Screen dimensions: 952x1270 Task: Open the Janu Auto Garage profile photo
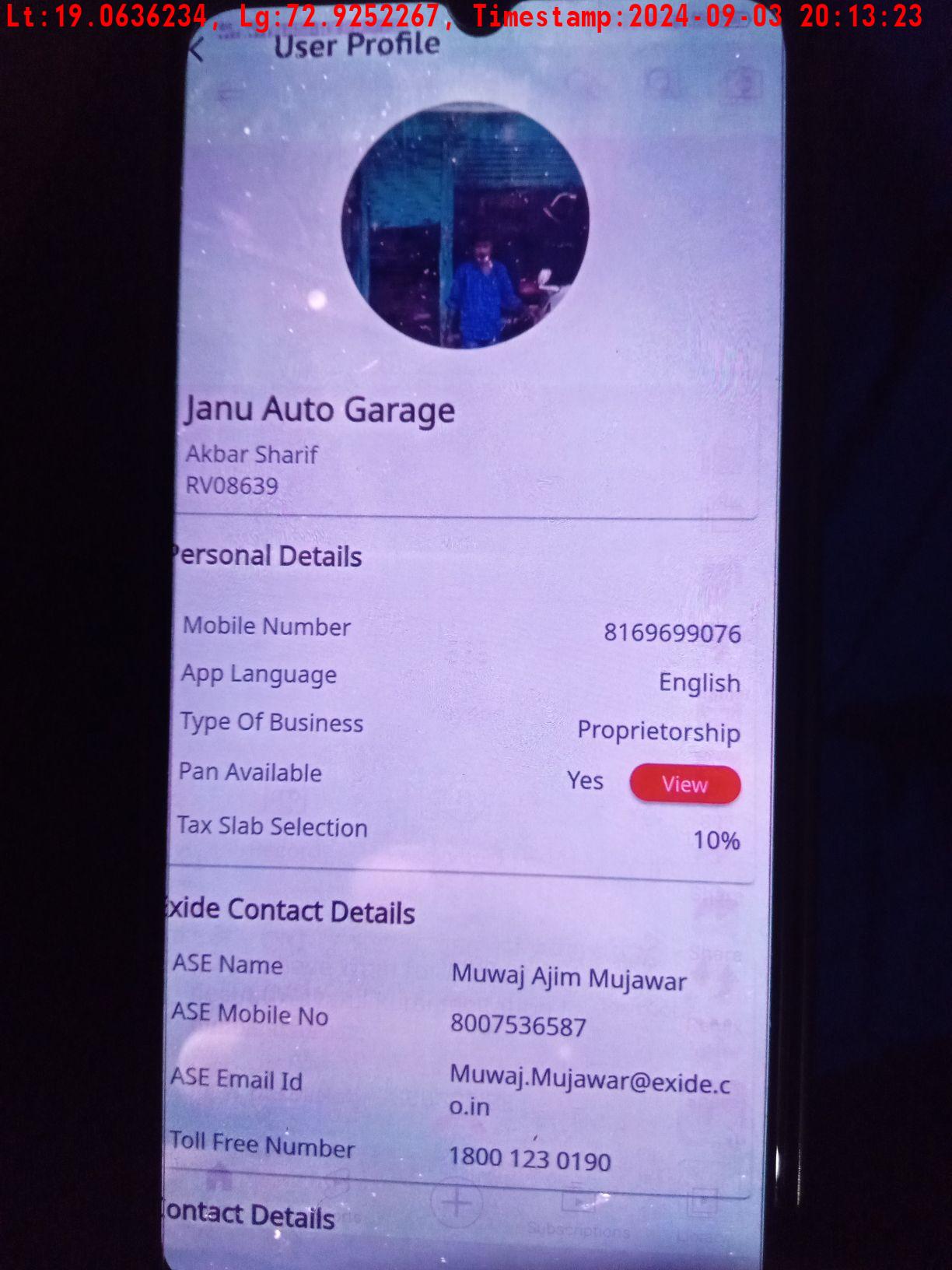[x=465, y=226]
